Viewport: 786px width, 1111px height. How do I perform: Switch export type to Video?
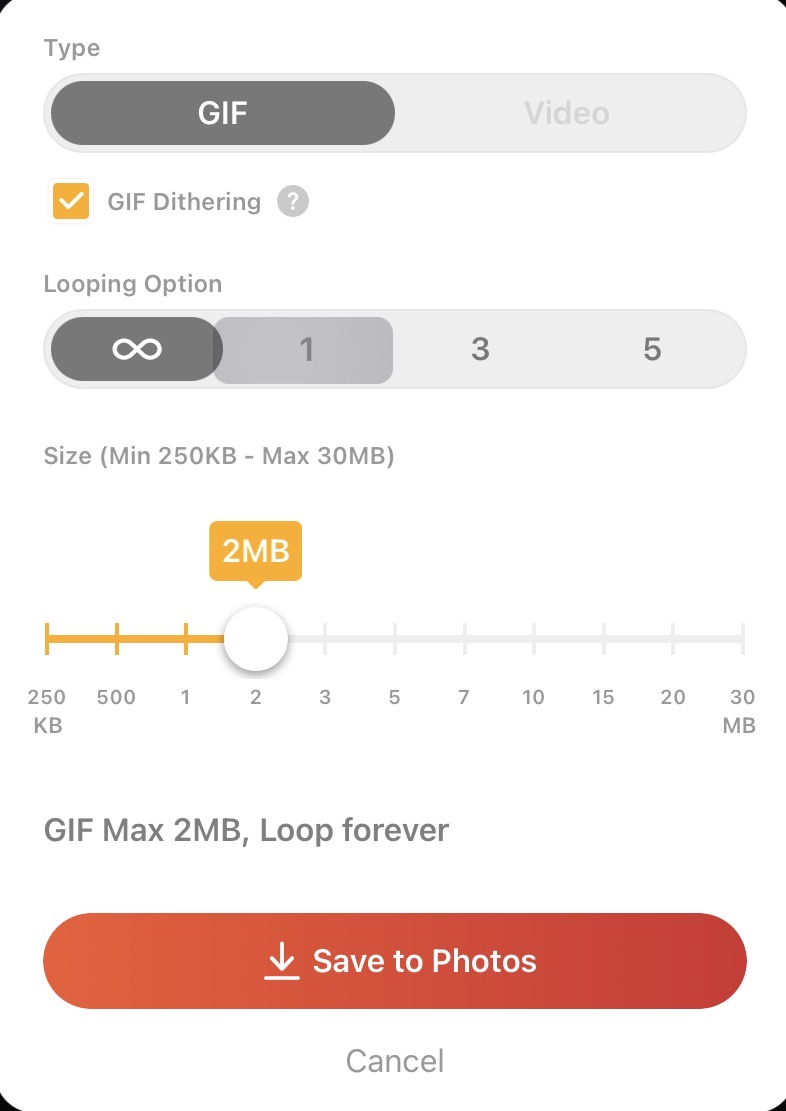pos(567,113)
